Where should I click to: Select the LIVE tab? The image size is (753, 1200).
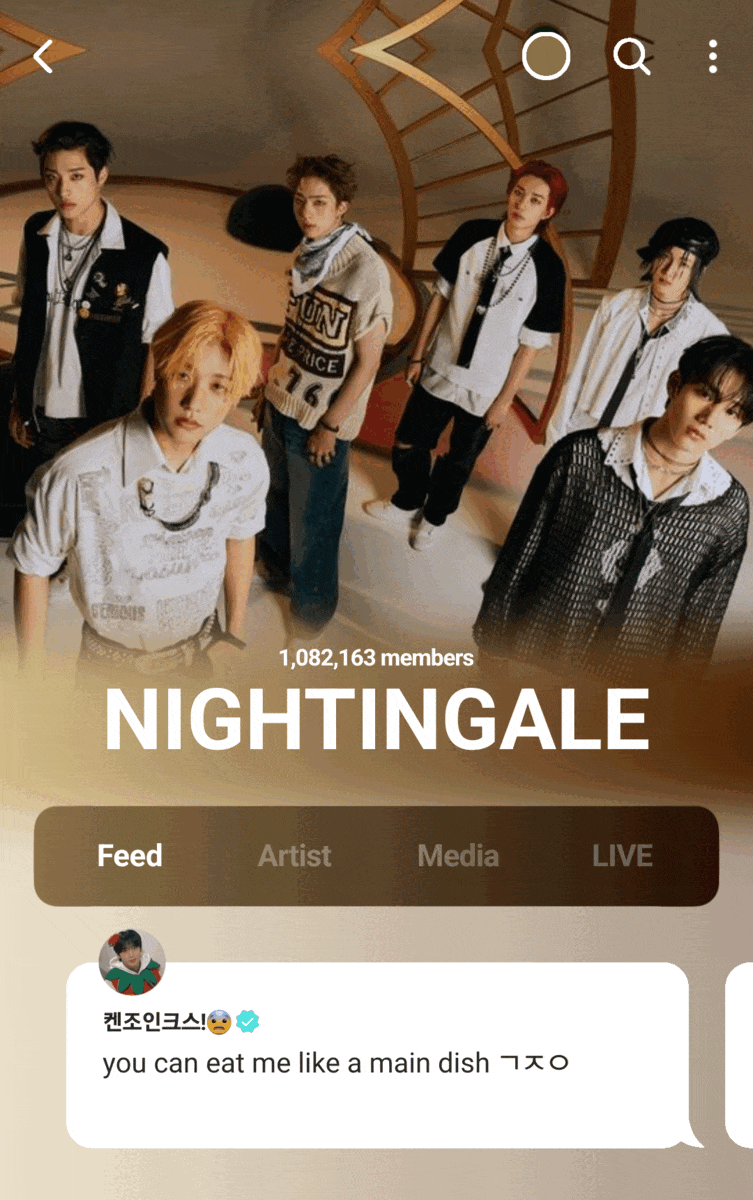(622, 856)
